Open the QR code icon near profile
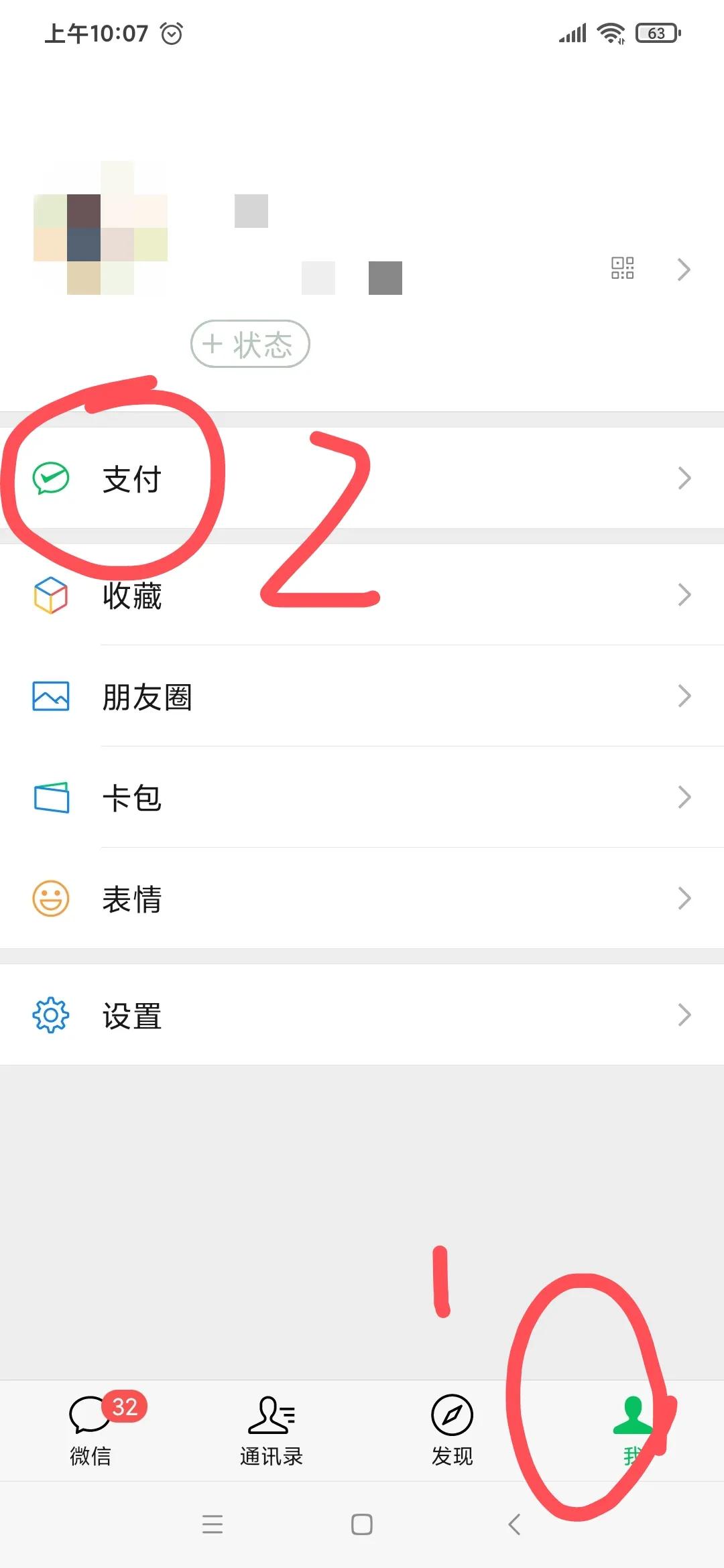Viewport: 724px width, 1568px height. click(623, 268)
